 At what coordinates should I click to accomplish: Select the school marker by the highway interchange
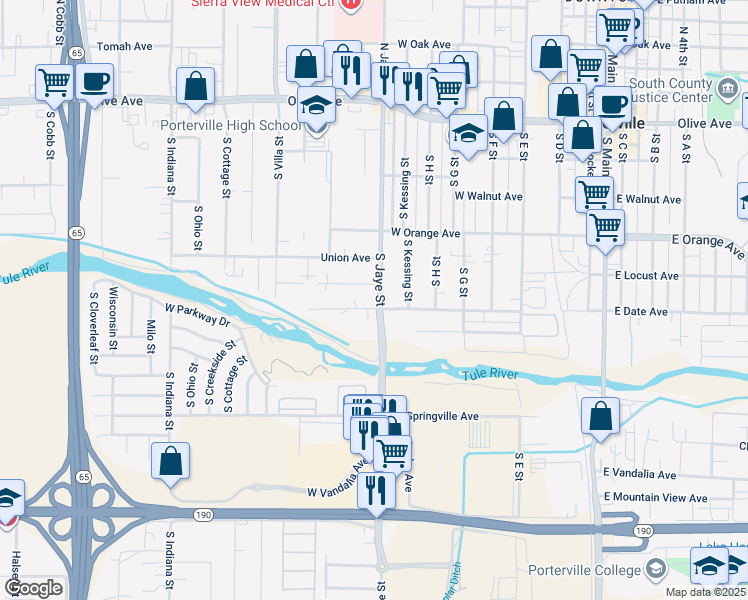[8, 499]
